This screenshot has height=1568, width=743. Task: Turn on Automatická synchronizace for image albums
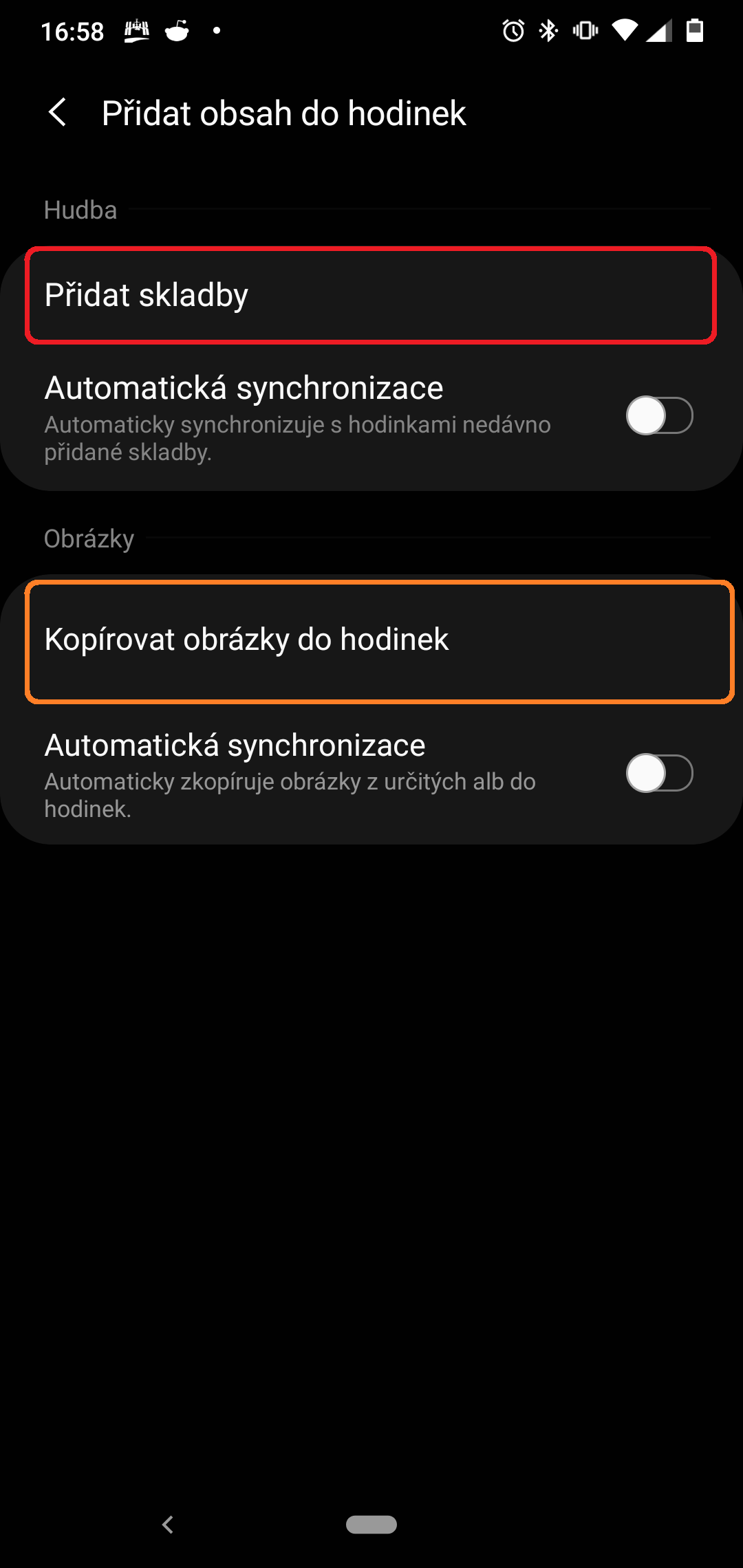click(x=658, y=774)
